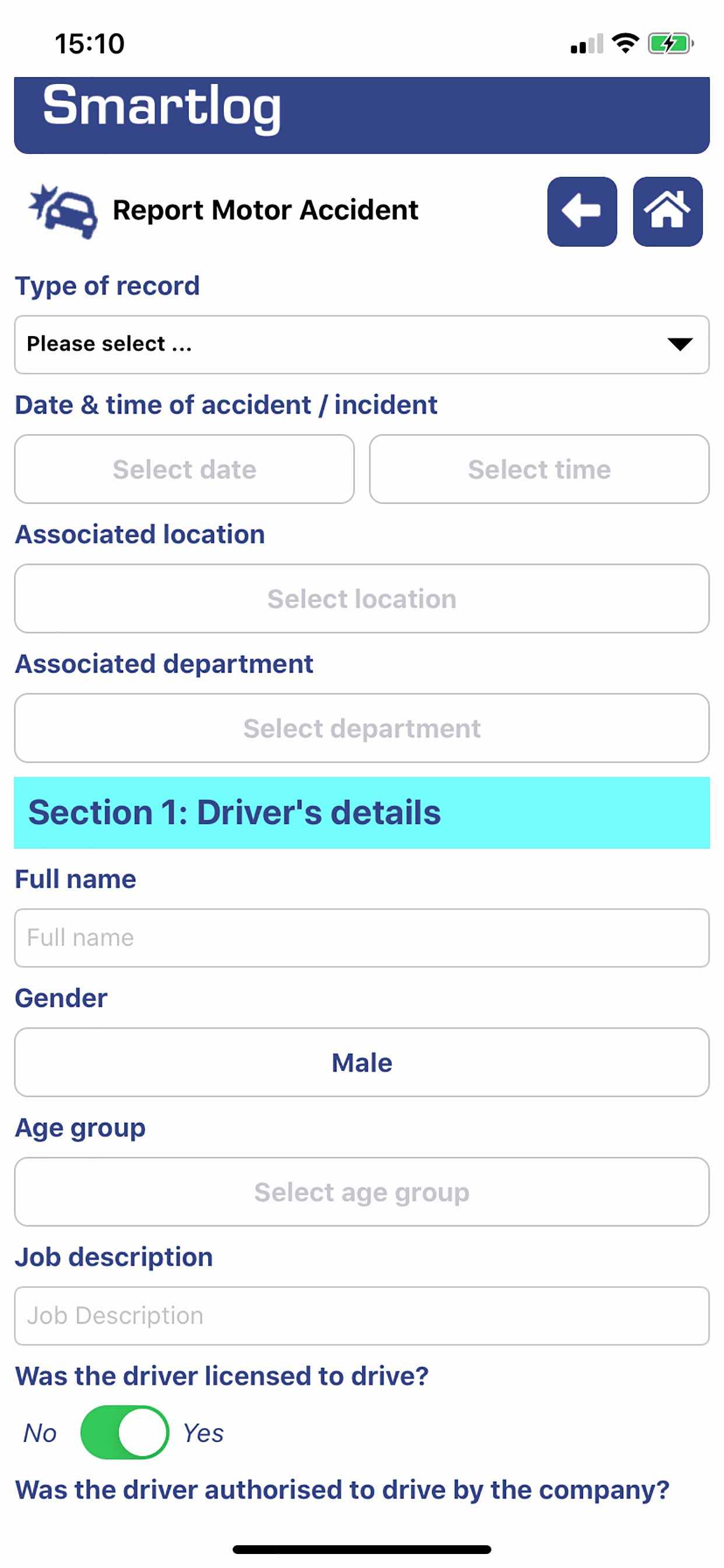The width and height of the screenshot is (724, 1568).
Task: Tap the Job Description input field
Action: 361,1315
